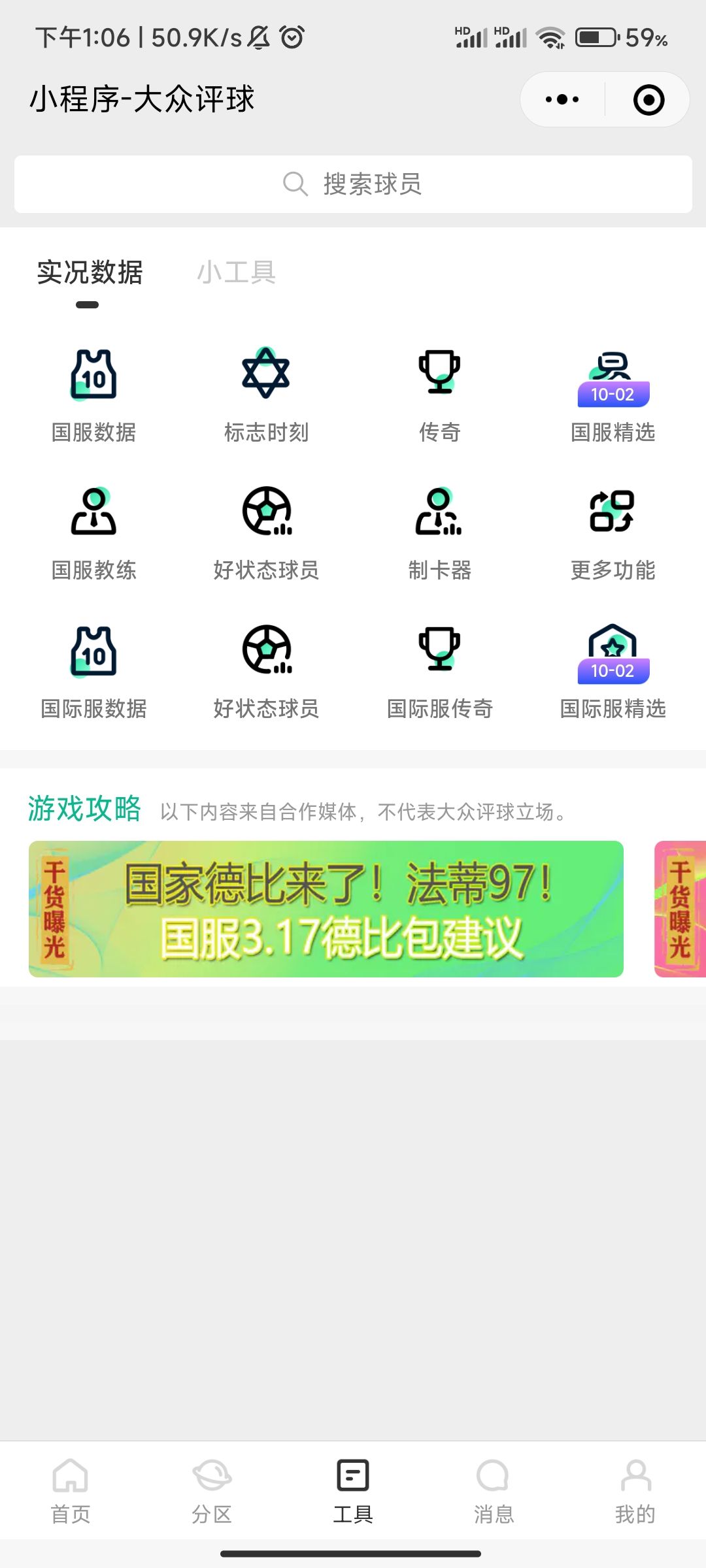
Task: Click the 搜索球员 search field
Action: coord(353,184)
